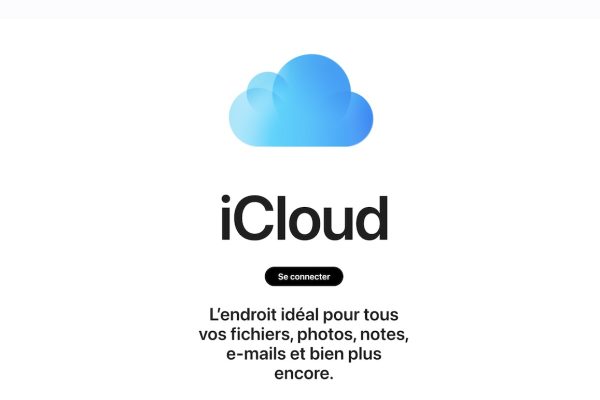The image size is (600, 400).
Task: Tap the Se connecter button
Action: tap(304, 276)
